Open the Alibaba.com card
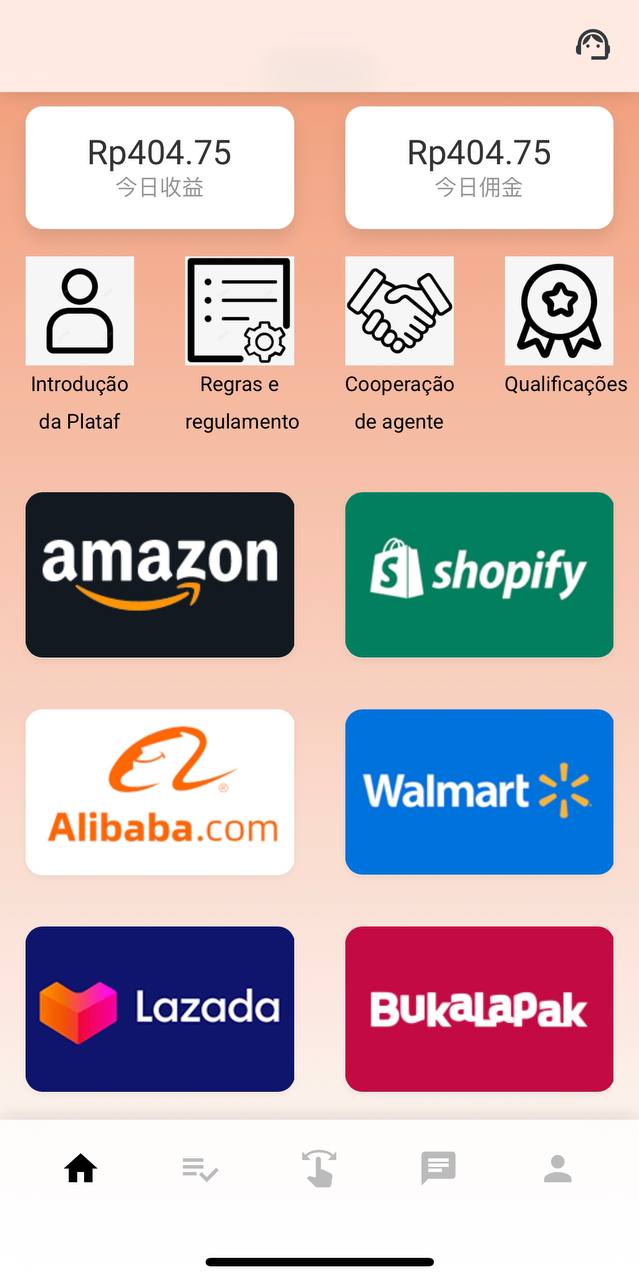Screen dimensions: 639x1280 [160, 792]
